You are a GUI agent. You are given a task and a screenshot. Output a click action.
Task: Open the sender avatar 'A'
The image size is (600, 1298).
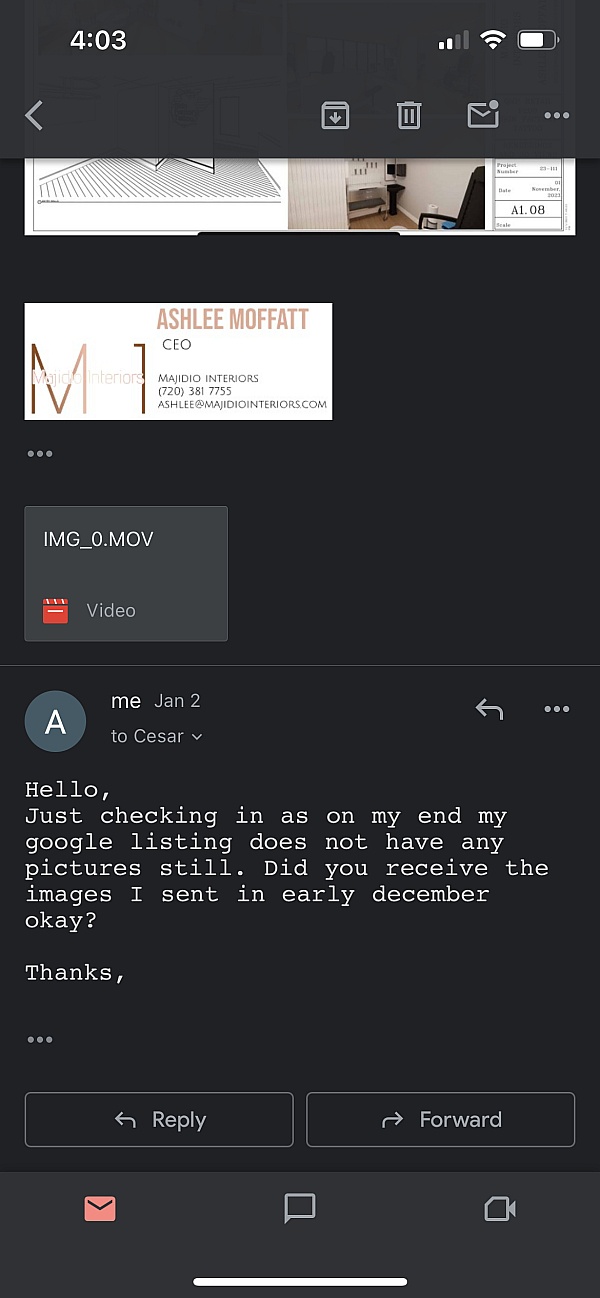(x=55, y=721)
